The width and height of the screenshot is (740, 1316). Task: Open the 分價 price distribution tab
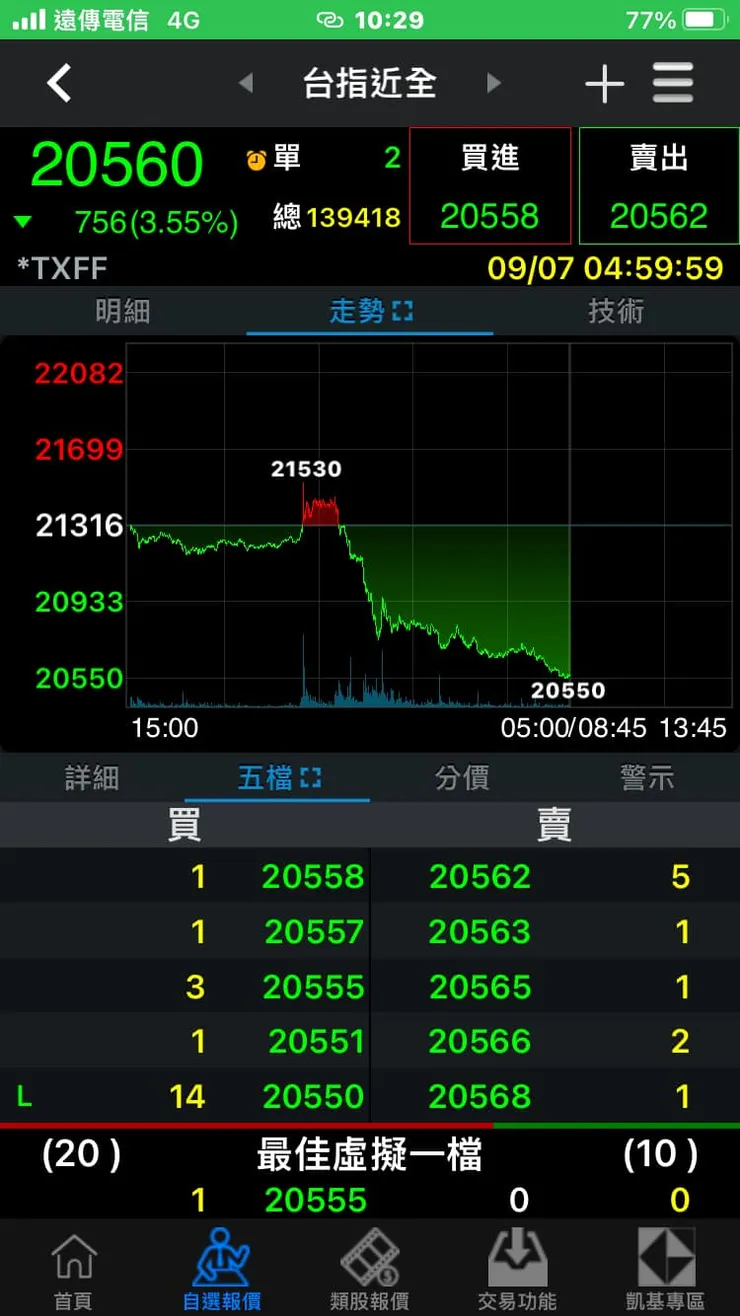pyautogui.click(x=462, y=778)
